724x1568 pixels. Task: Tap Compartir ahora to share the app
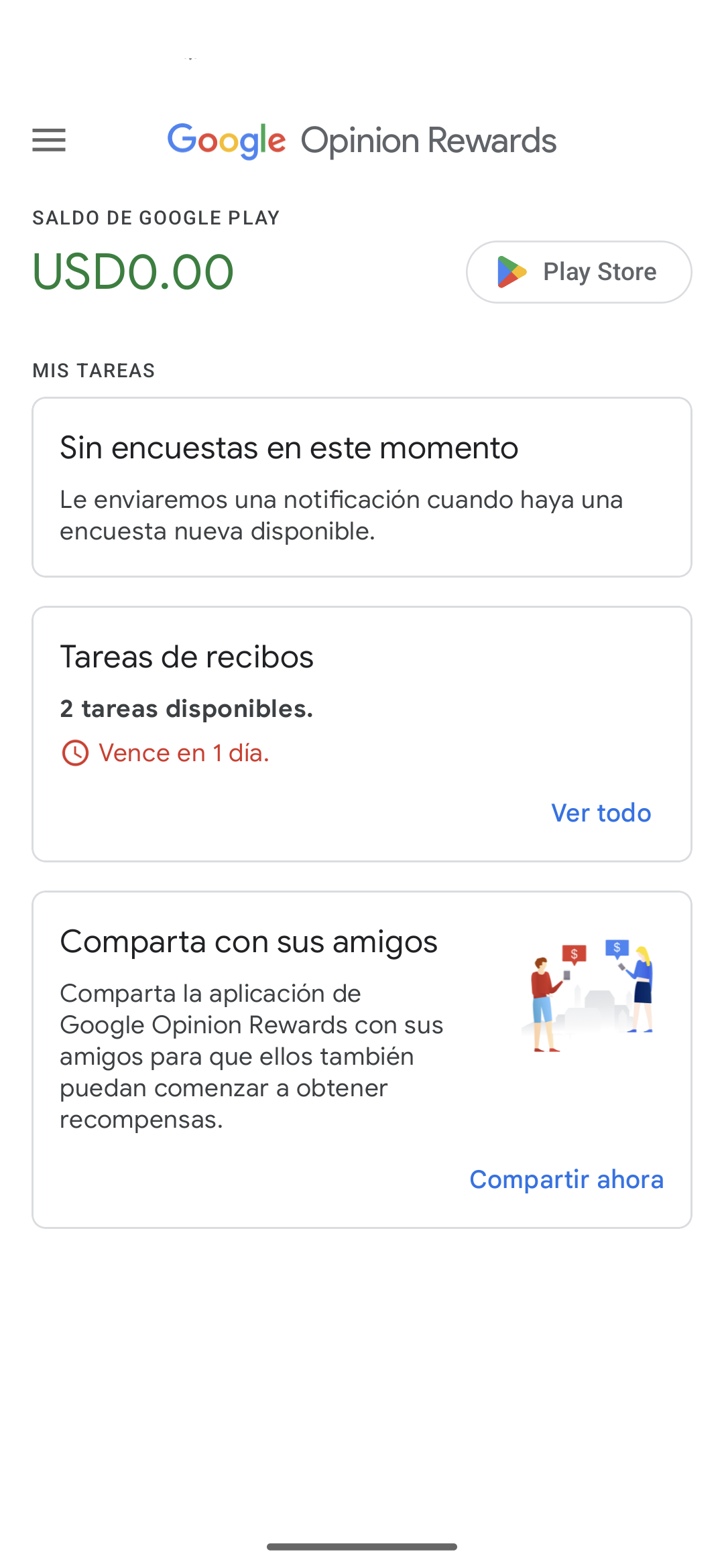(566, 1179)
